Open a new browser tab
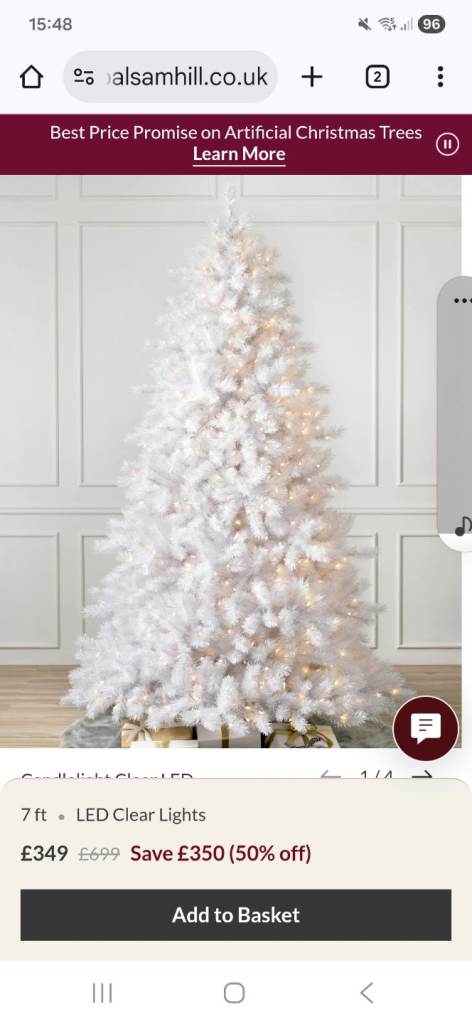 (x=312, y=77)
